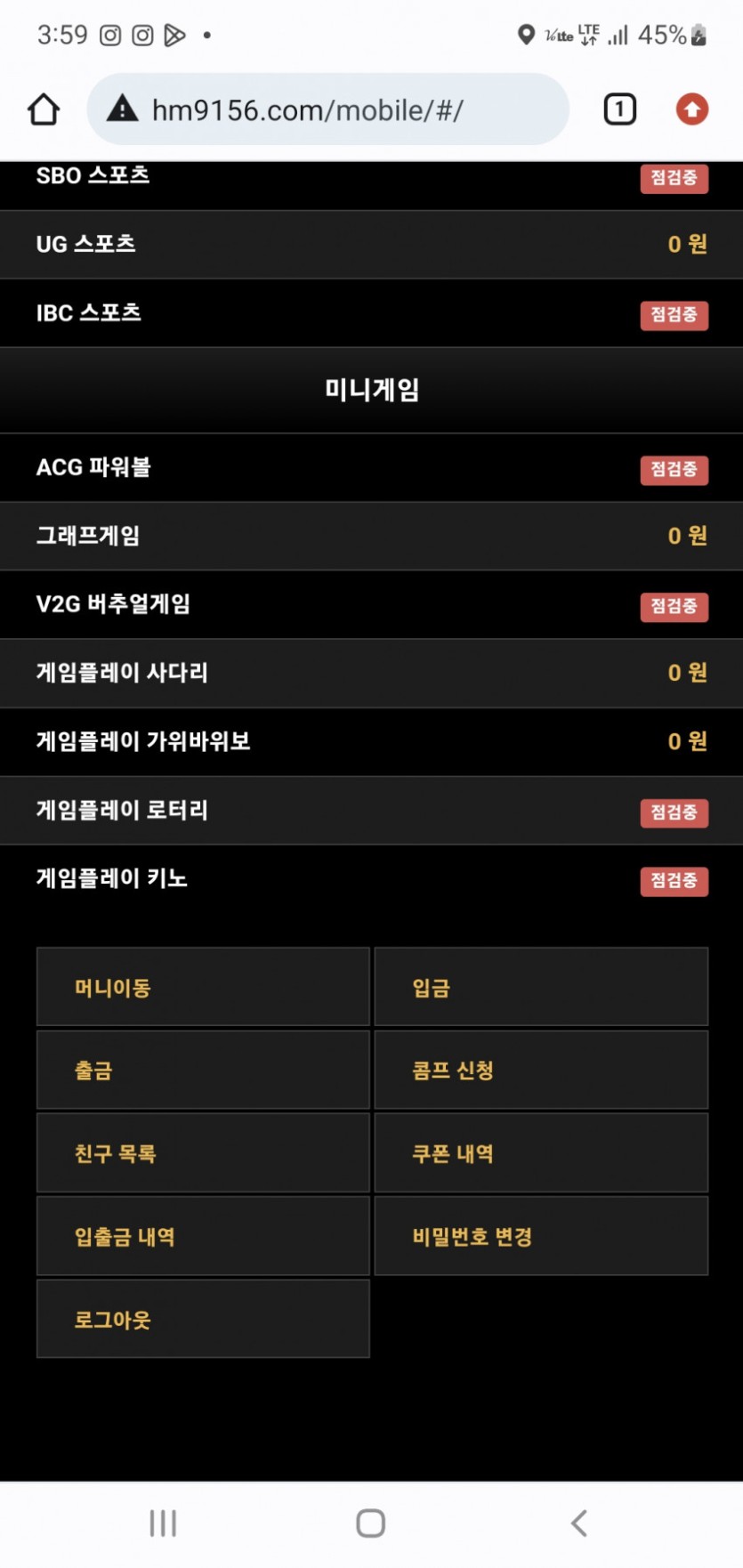Select 콤프 신청
Image resolution: width=743 pixels, height=1568 pixels.
coord(541,1070)
